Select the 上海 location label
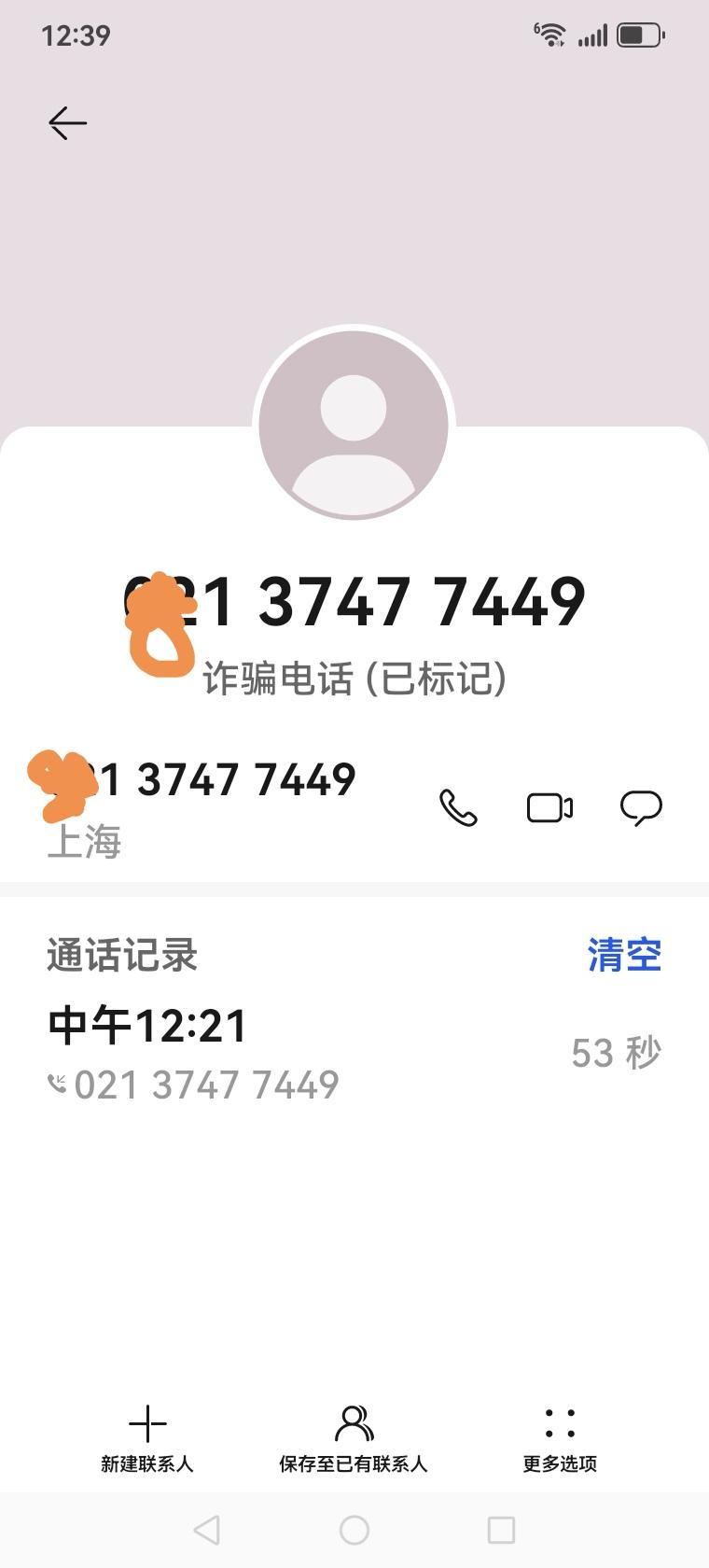 [x=85, y=842]
